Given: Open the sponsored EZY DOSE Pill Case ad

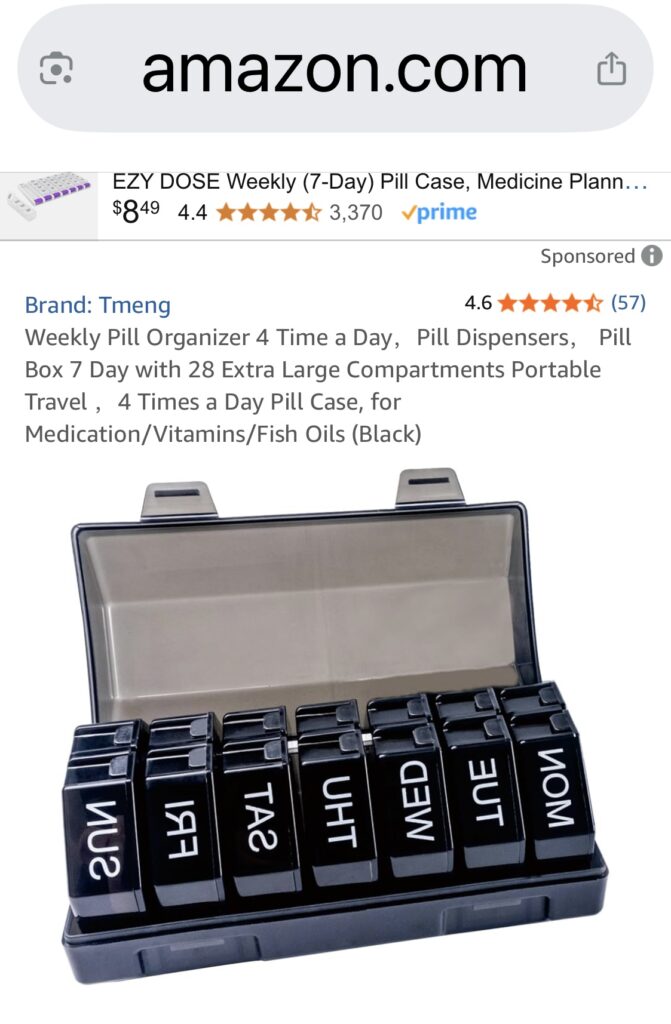Looking at the screenshot, I should coord(378,183).
